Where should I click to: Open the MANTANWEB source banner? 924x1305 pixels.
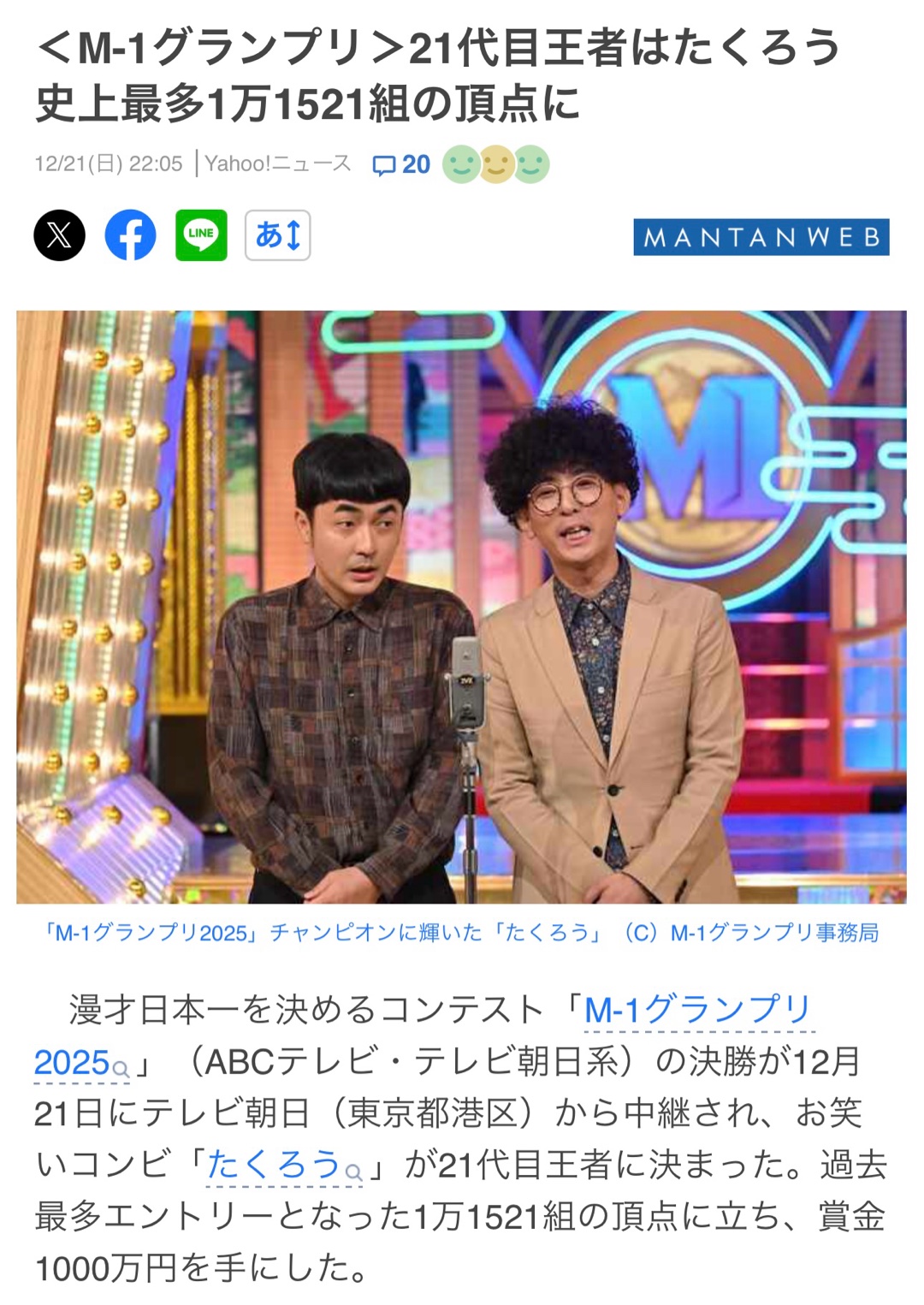[761, 237]
